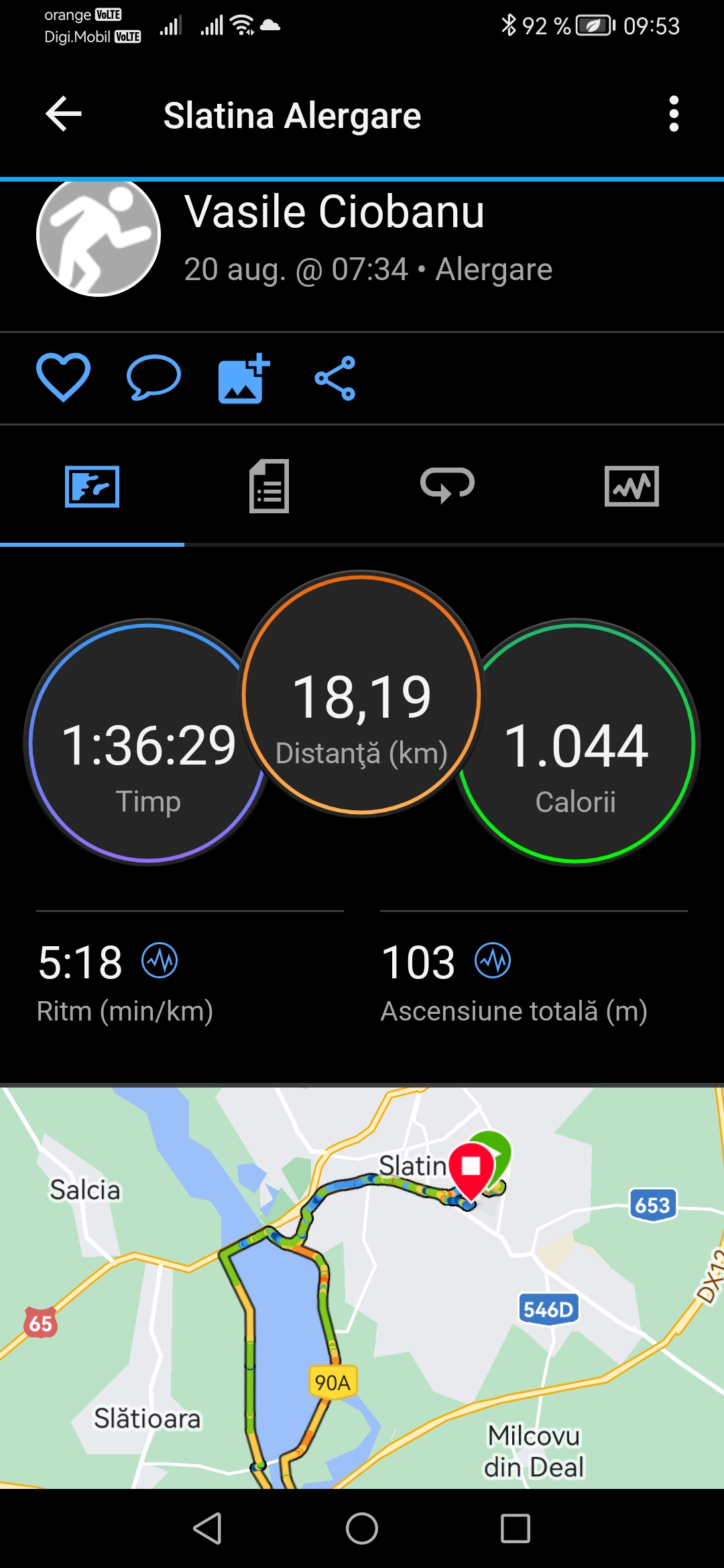Screen dimensions: 724x1568
Task: Open pace insight icon next to 5:18
Action: tap(160, 961)
